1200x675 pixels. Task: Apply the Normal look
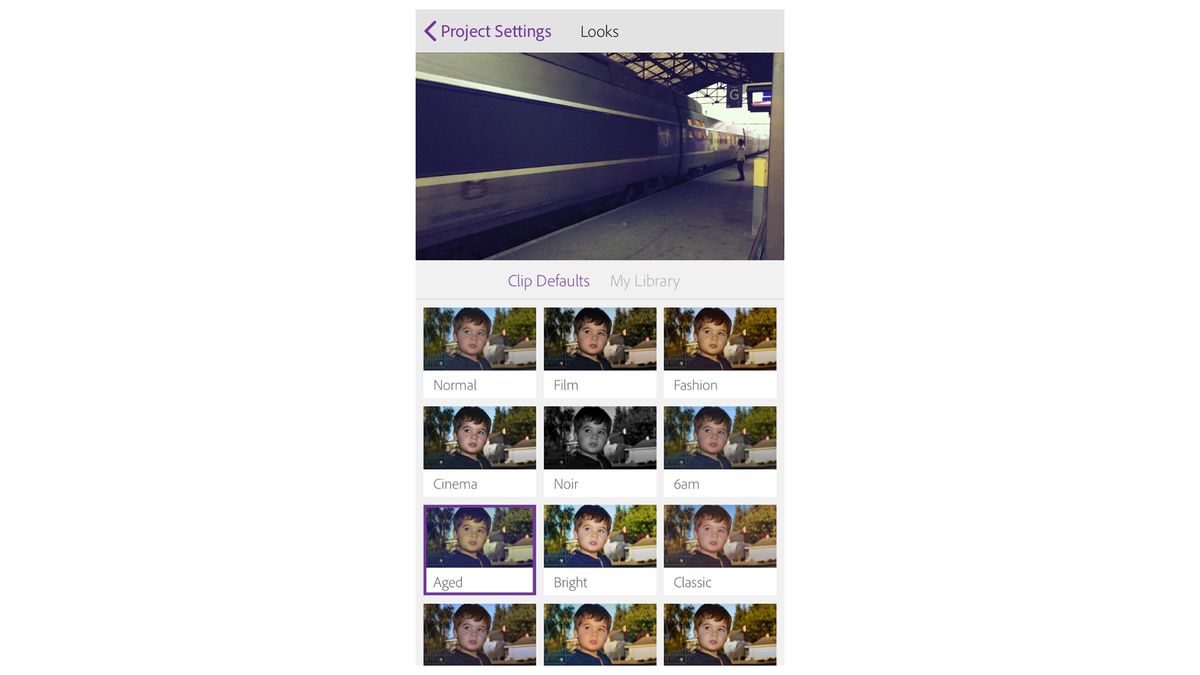[479, 351]
